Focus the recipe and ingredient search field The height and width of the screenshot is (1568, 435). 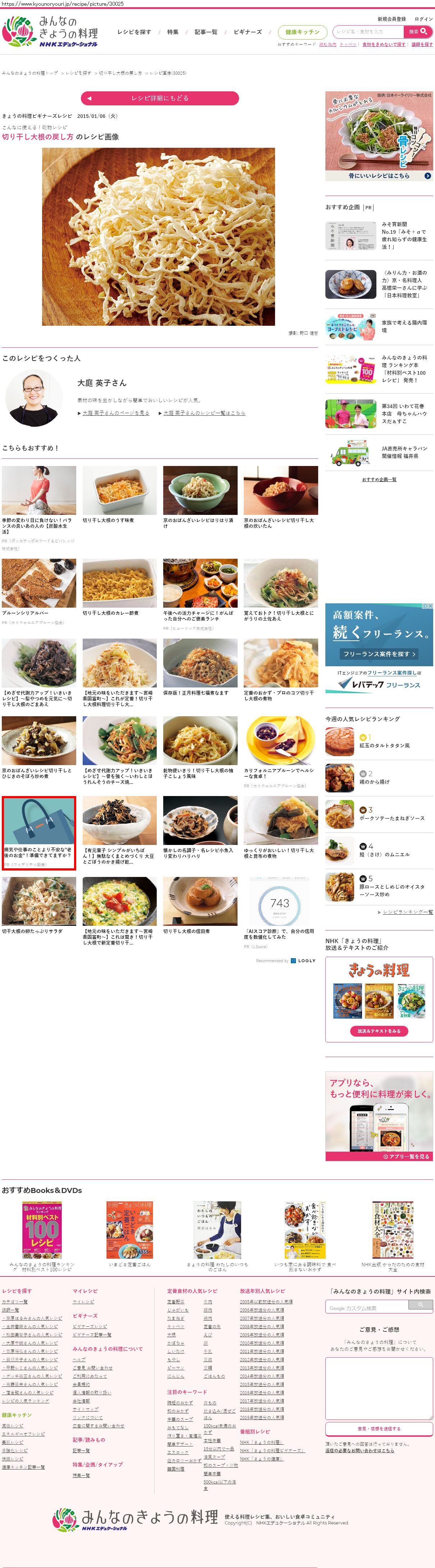click(367, 32)
